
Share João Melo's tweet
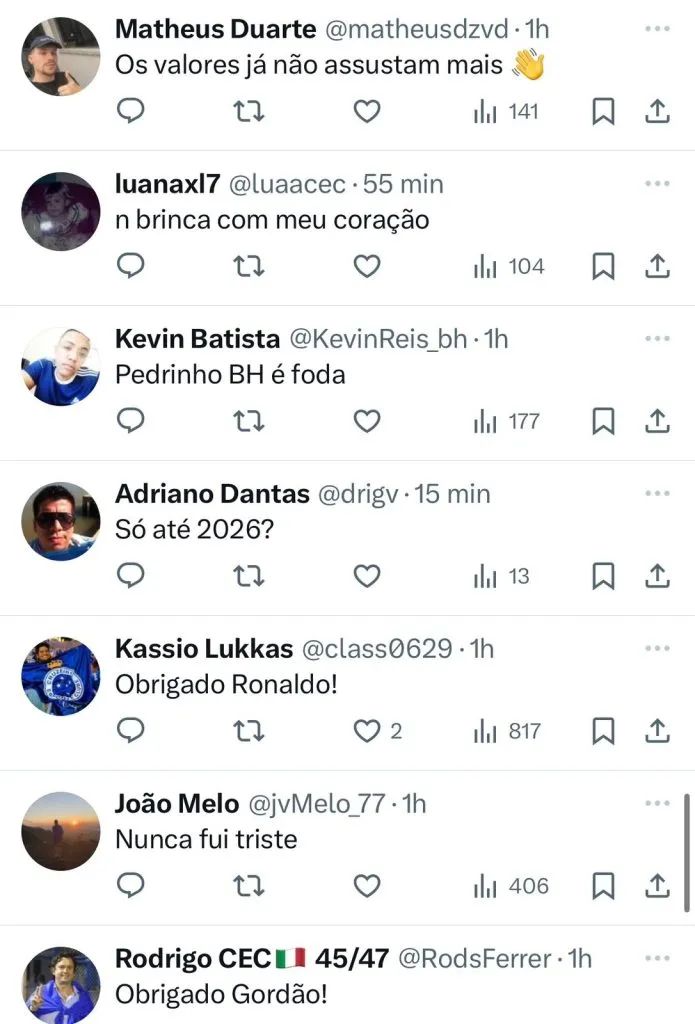657,886
